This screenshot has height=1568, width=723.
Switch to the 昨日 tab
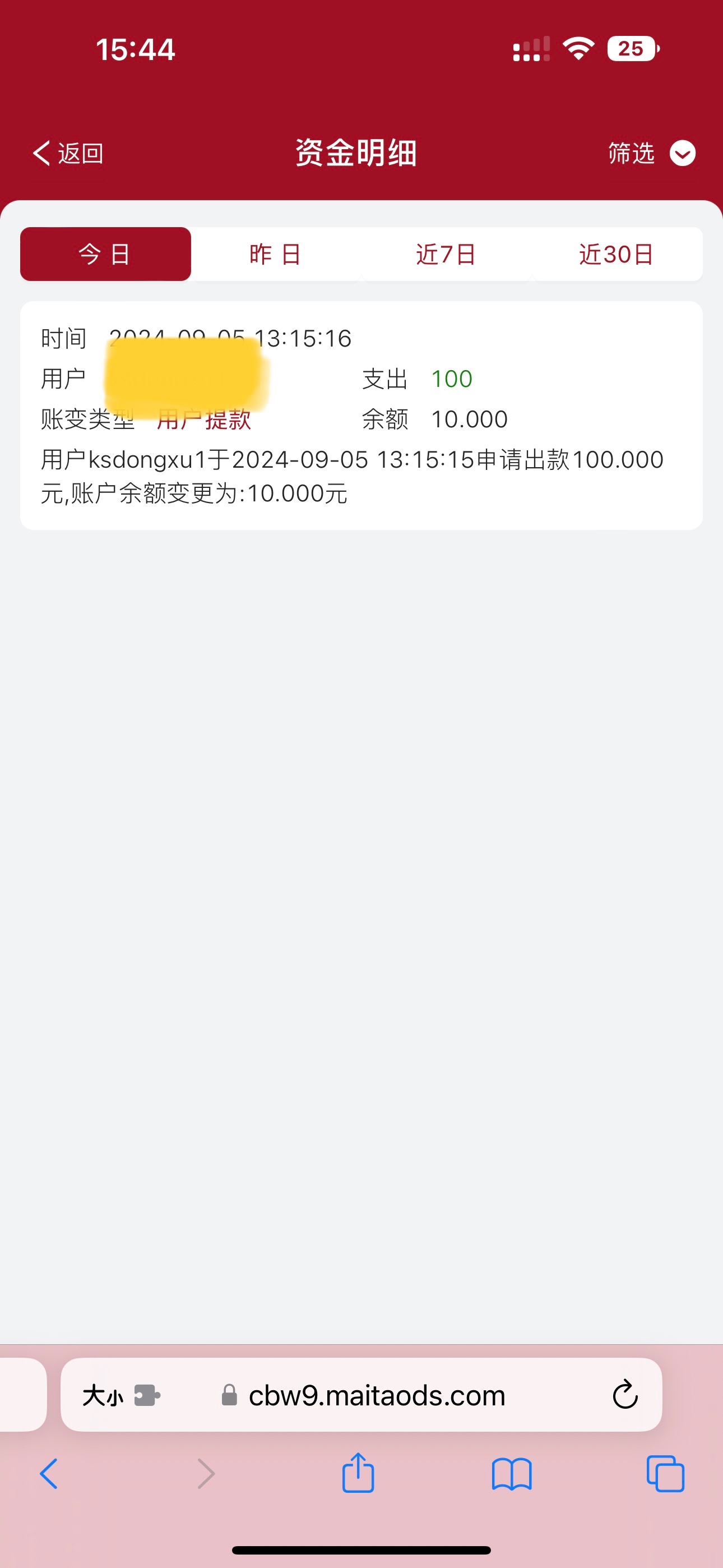click(x=276, y=254)
